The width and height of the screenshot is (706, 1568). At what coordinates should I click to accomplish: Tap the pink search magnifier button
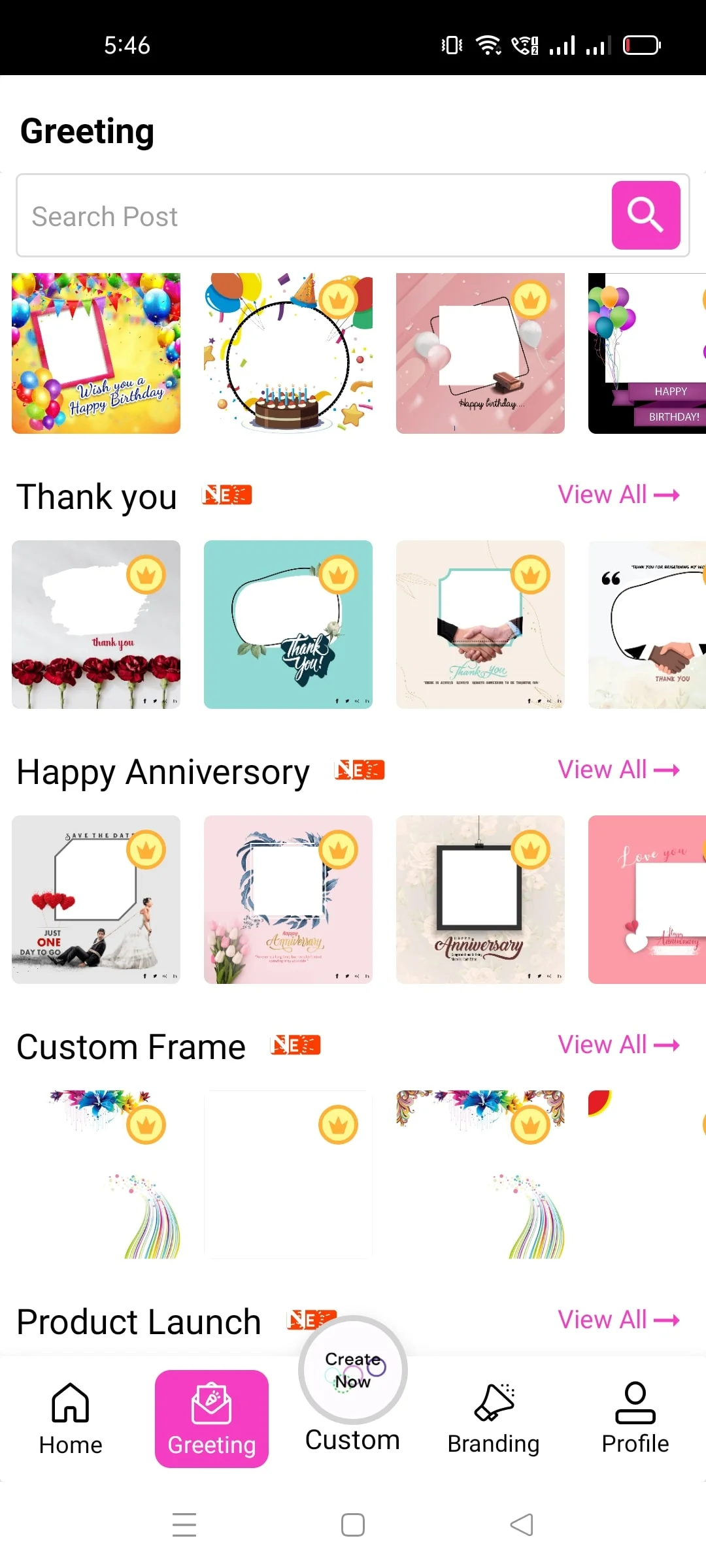[x=645, y=215]
